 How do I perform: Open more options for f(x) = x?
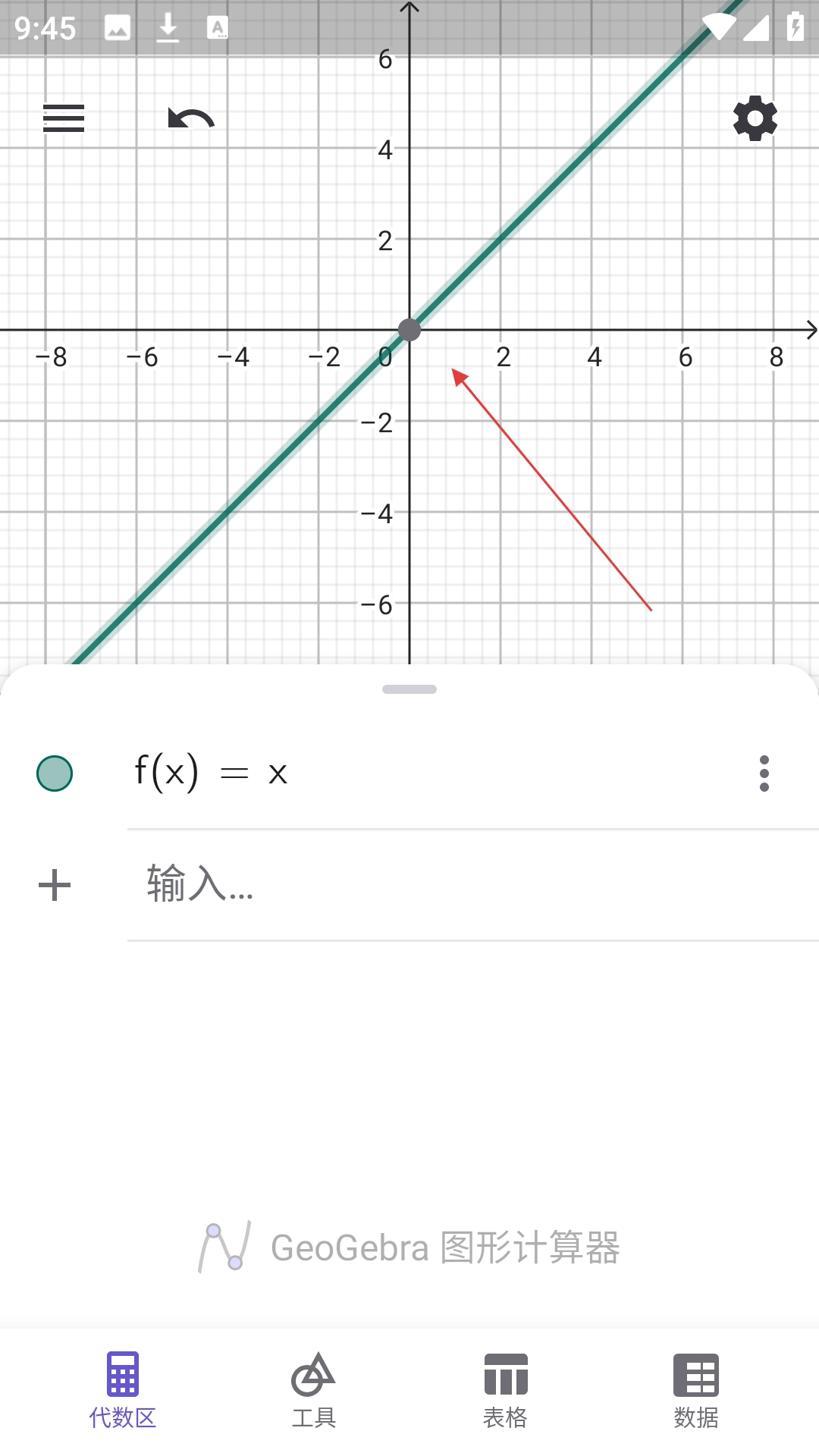tap(764, 773)
